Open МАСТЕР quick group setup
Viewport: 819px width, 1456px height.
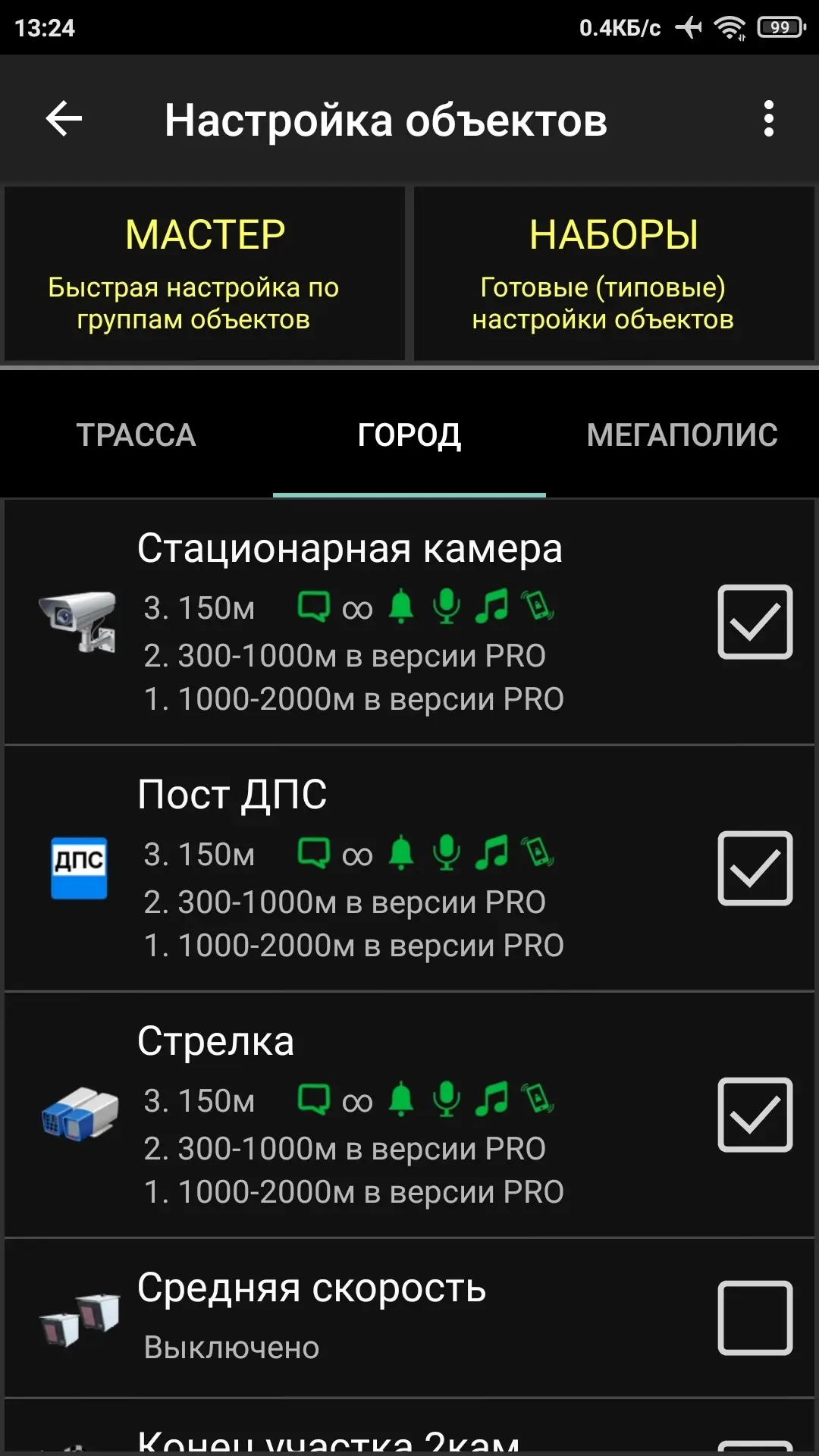(x=205, y=274)
